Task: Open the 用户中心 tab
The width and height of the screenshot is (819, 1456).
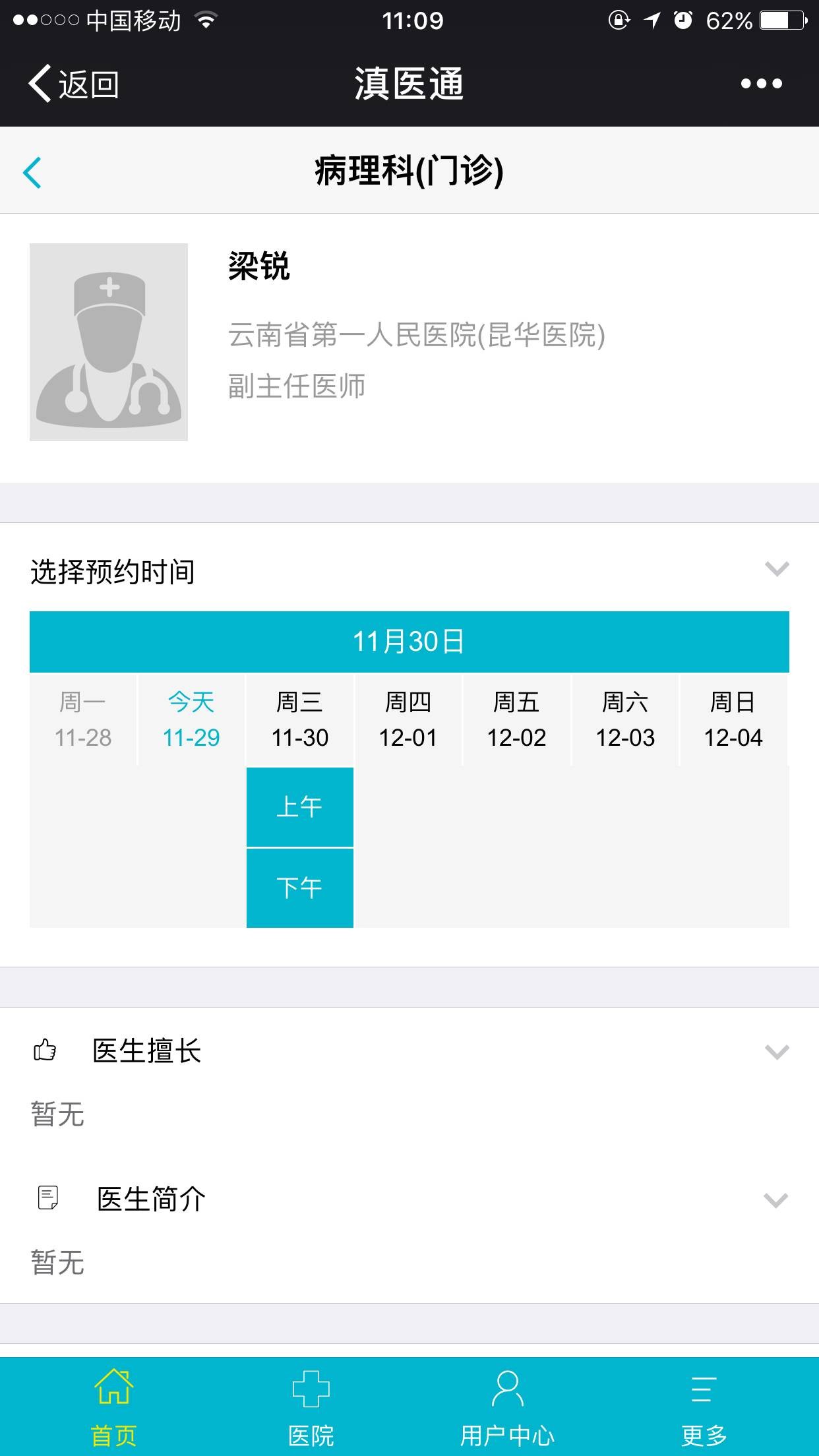Action: tap(507, 1406)
